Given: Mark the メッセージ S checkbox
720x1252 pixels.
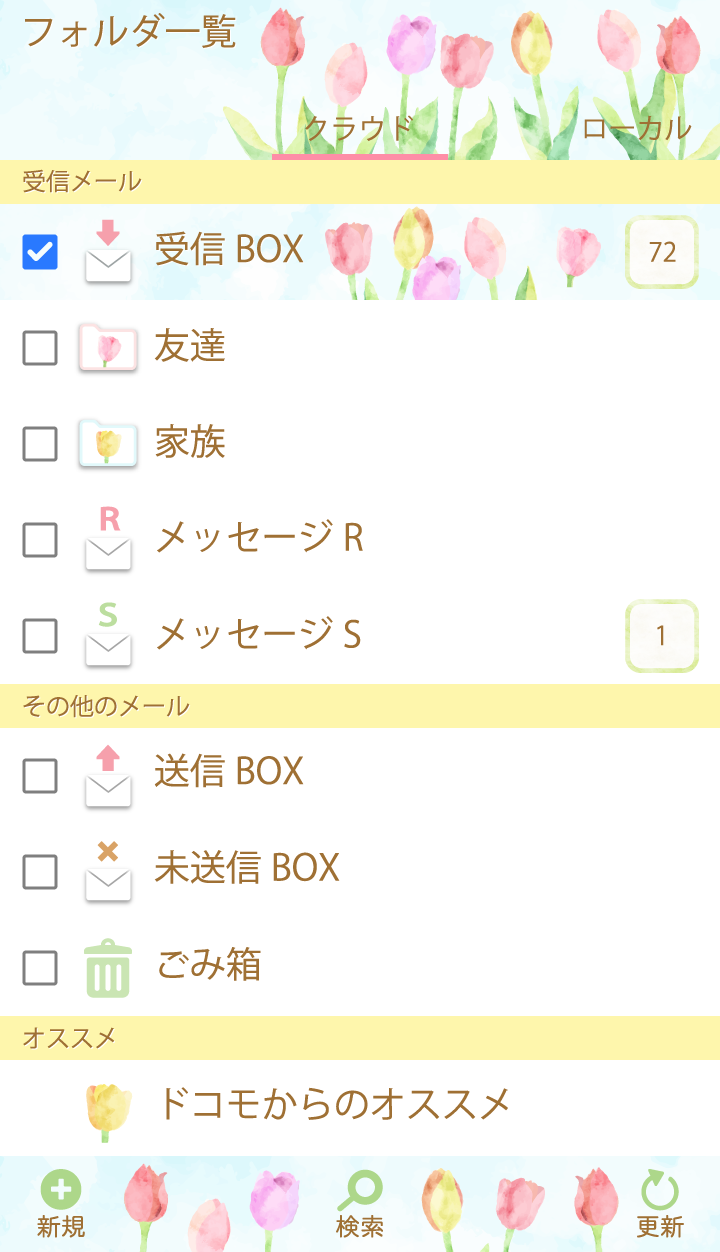Looking at the screenshot, I should pyautogui.click(x=40, y=636).
